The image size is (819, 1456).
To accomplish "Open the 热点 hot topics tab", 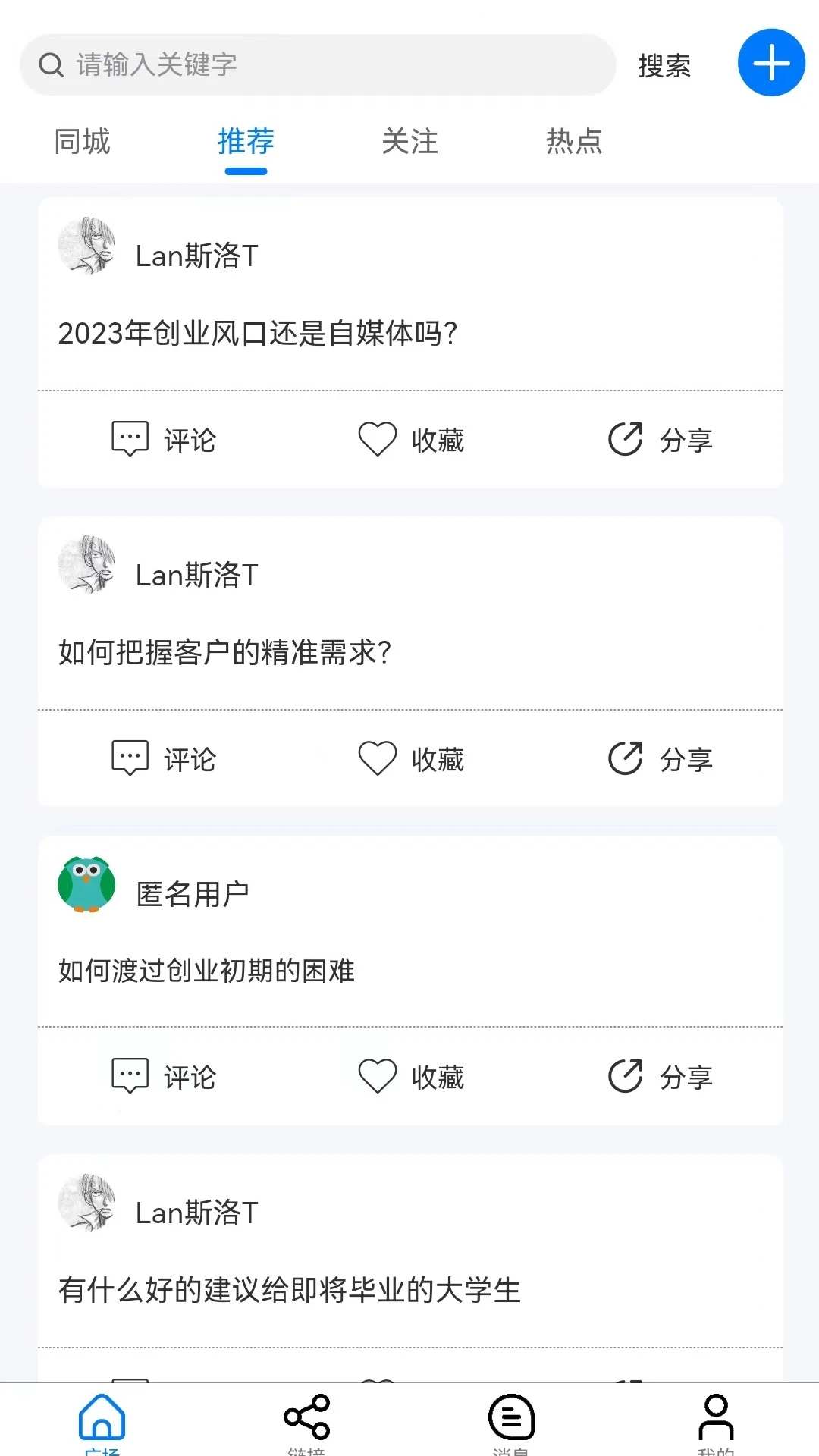I will point(574,142).
